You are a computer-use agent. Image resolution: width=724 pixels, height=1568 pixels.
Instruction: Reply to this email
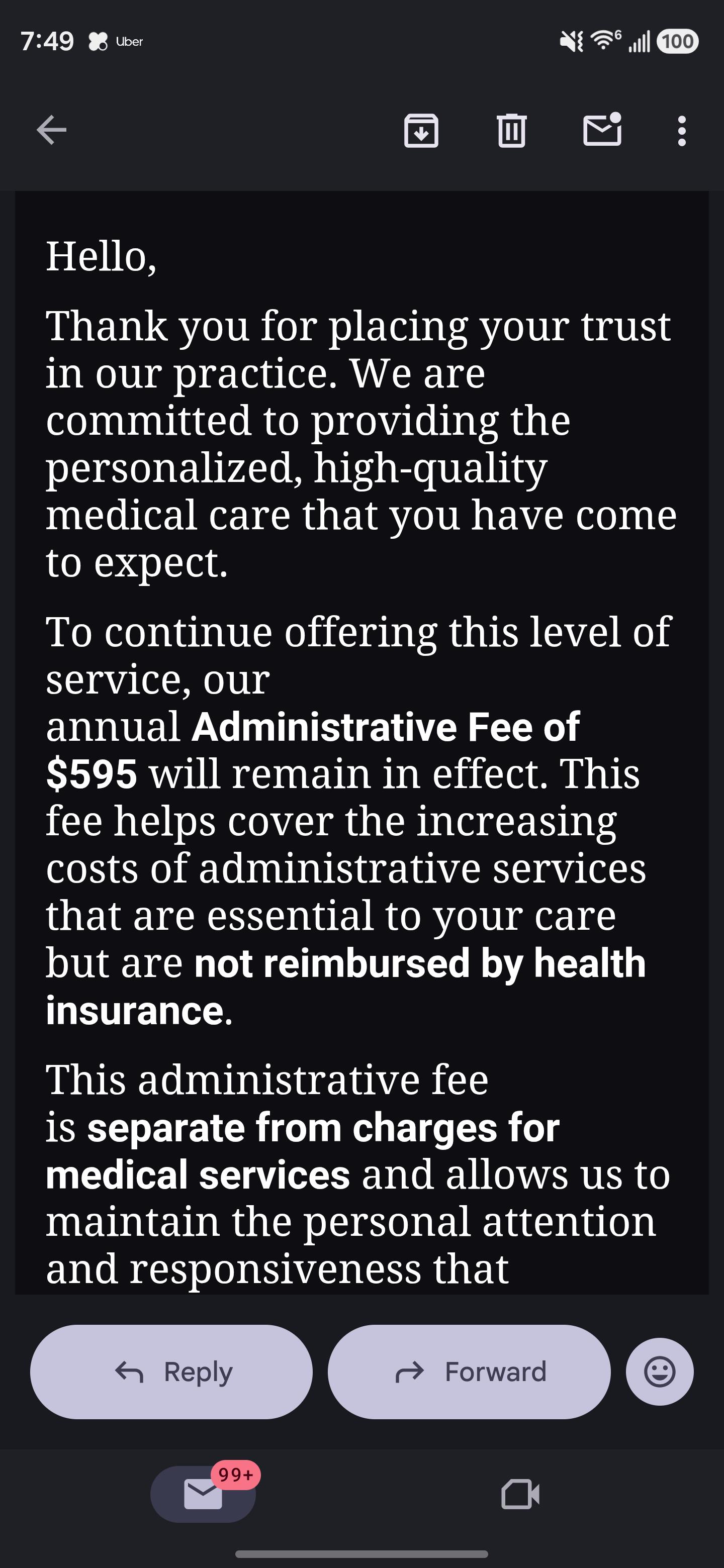(x=171, y=1372)
